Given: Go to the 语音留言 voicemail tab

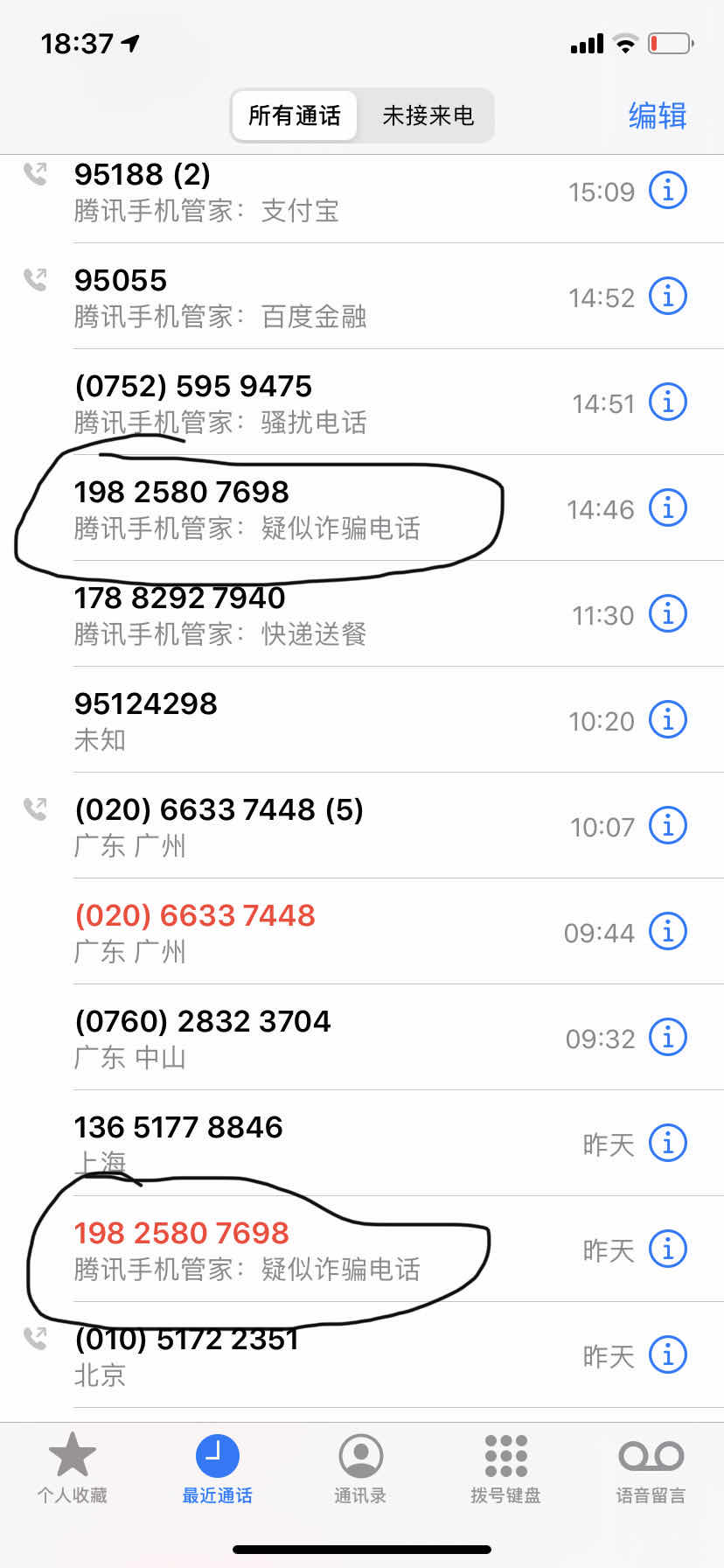Looking at the screenshot, I should coord(651,1468).
